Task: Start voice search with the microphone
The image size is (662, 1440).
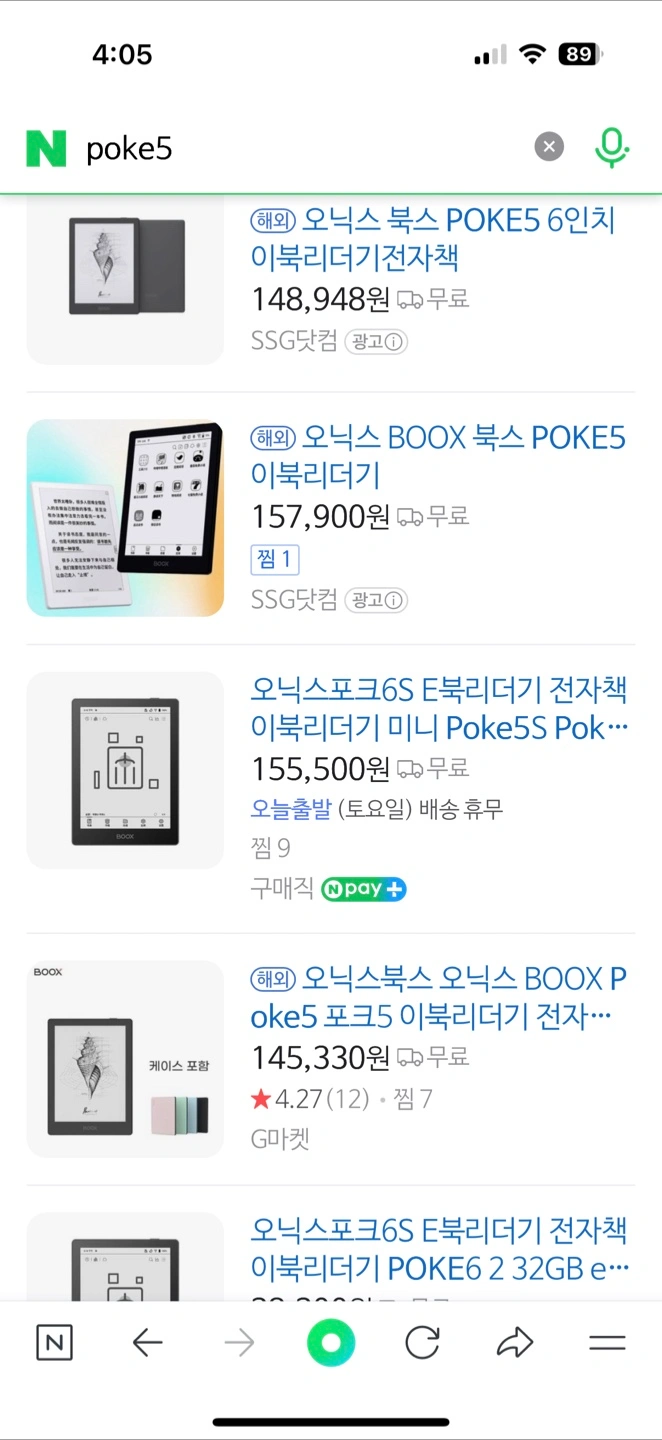Action: point(611,148)
